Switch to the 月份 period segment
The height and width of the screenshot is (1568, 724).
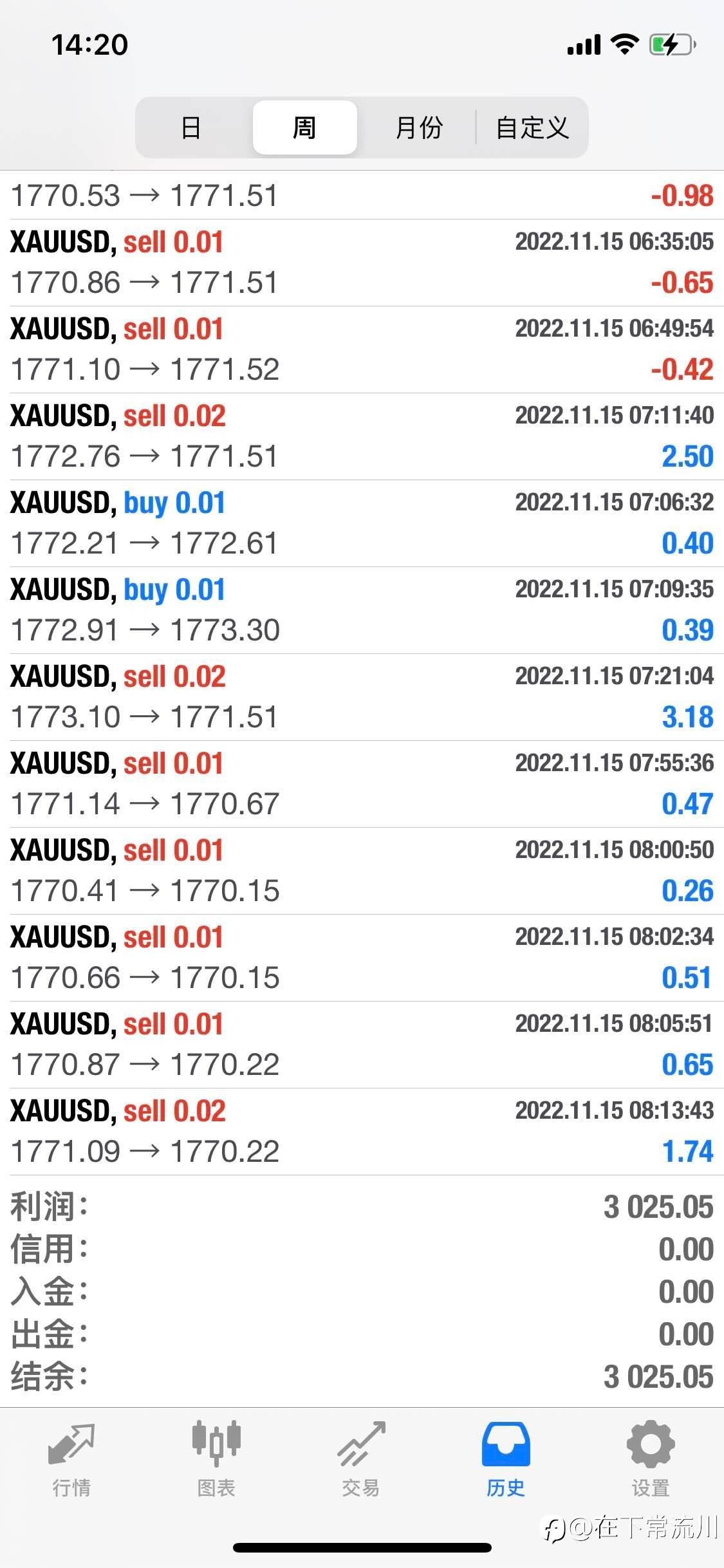[x=418, y=127]
